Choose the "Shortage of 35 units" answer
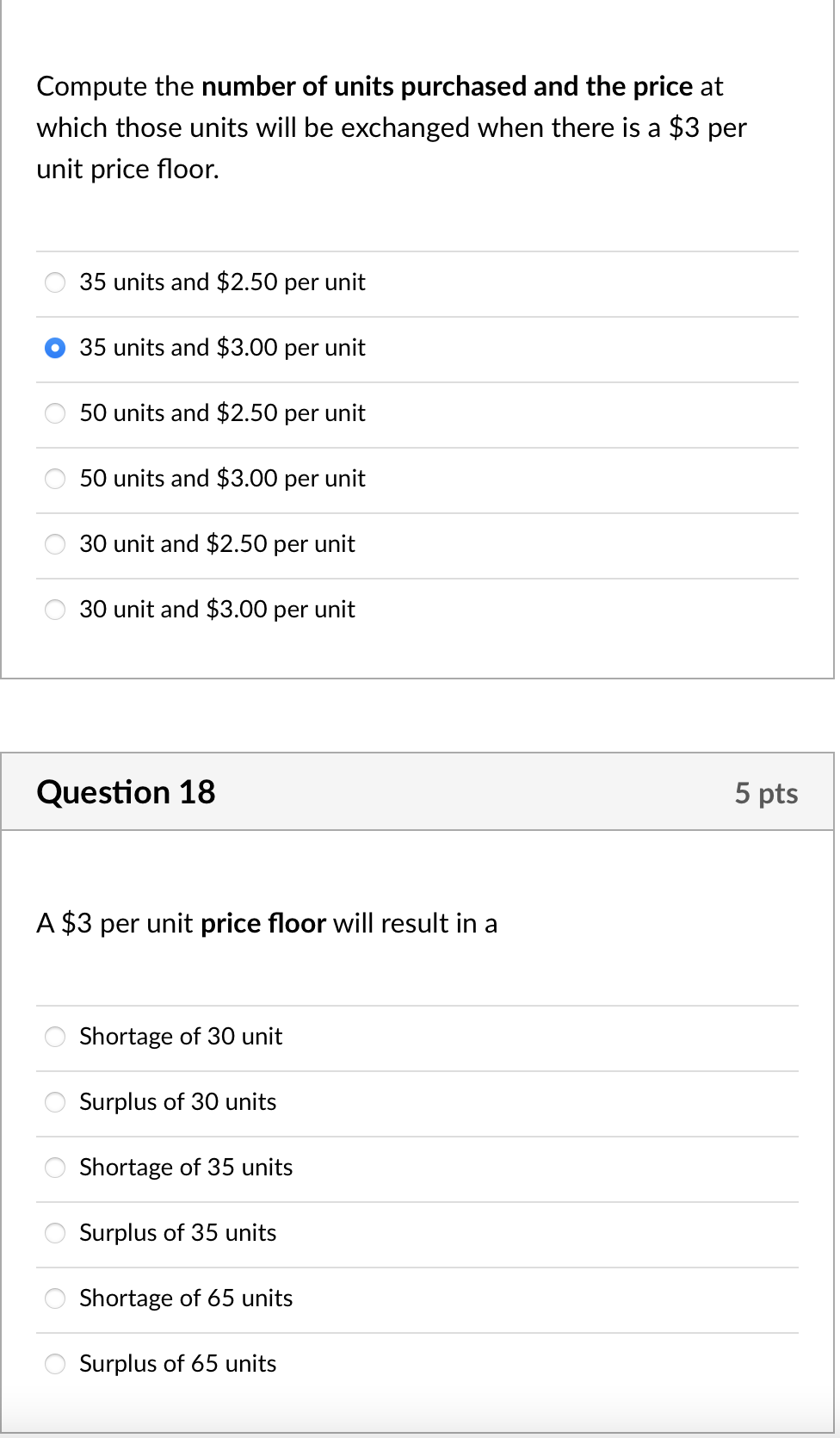Viewport: 840px width, 1438px height. coord(54,1168)
